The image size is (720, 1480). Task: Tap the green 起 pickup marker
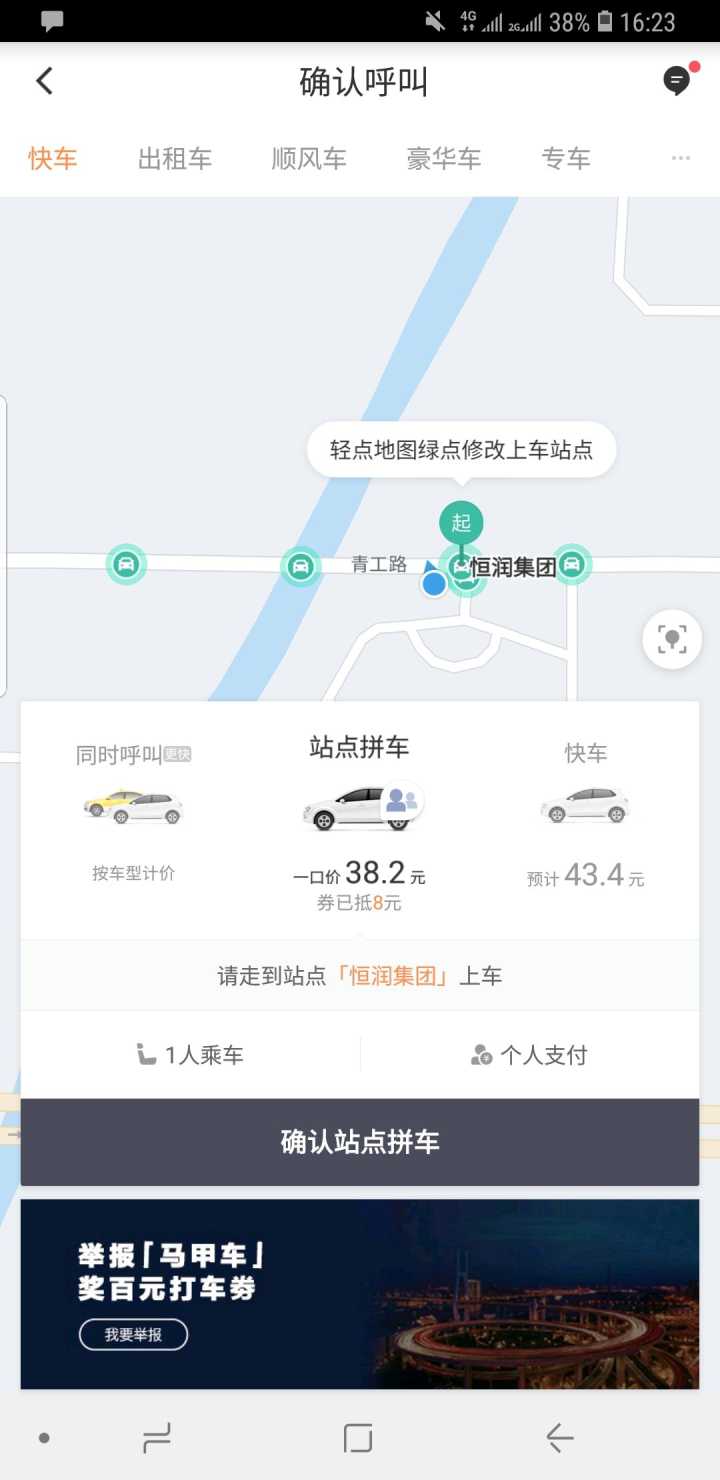coord(461,523)
